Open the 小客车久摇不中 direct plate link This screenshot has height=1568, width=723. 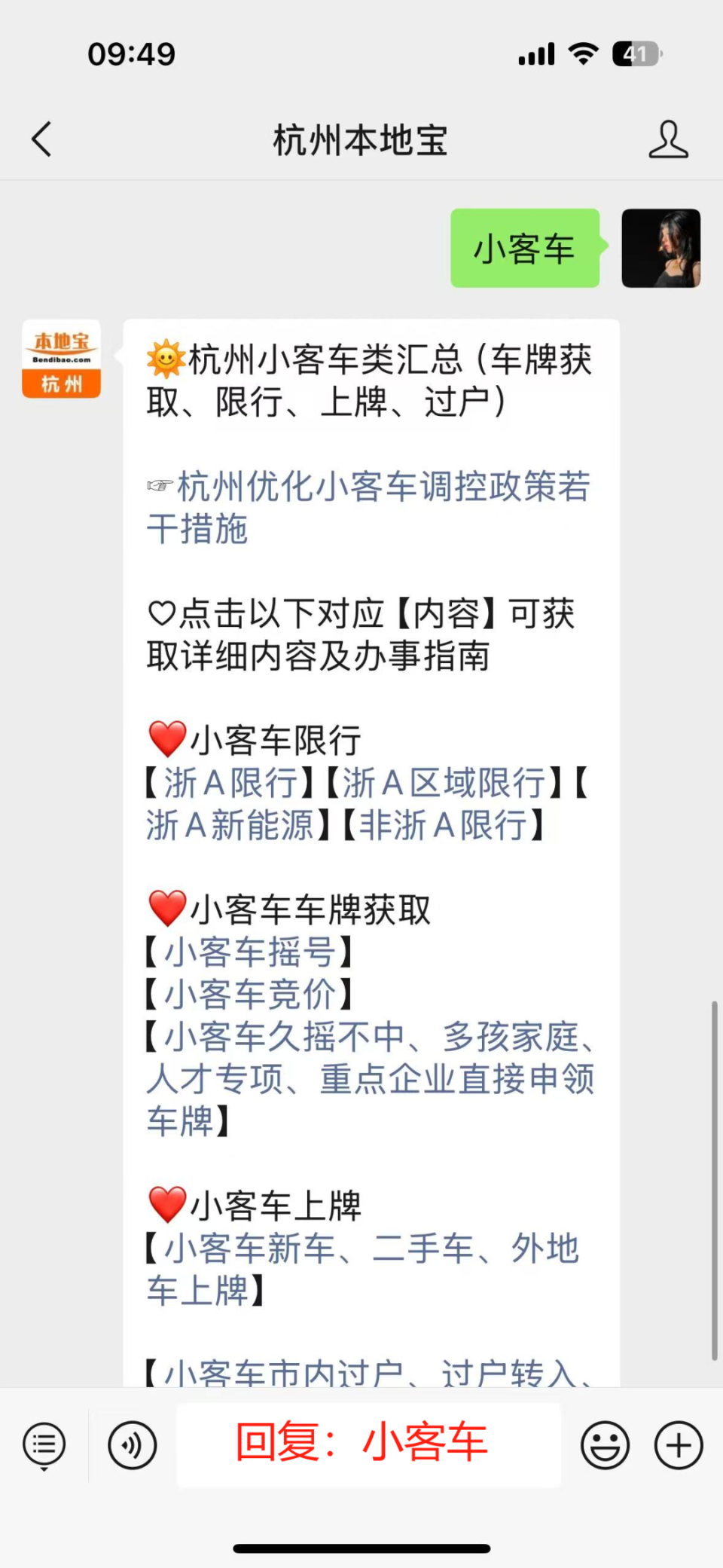coord(371,1078)
